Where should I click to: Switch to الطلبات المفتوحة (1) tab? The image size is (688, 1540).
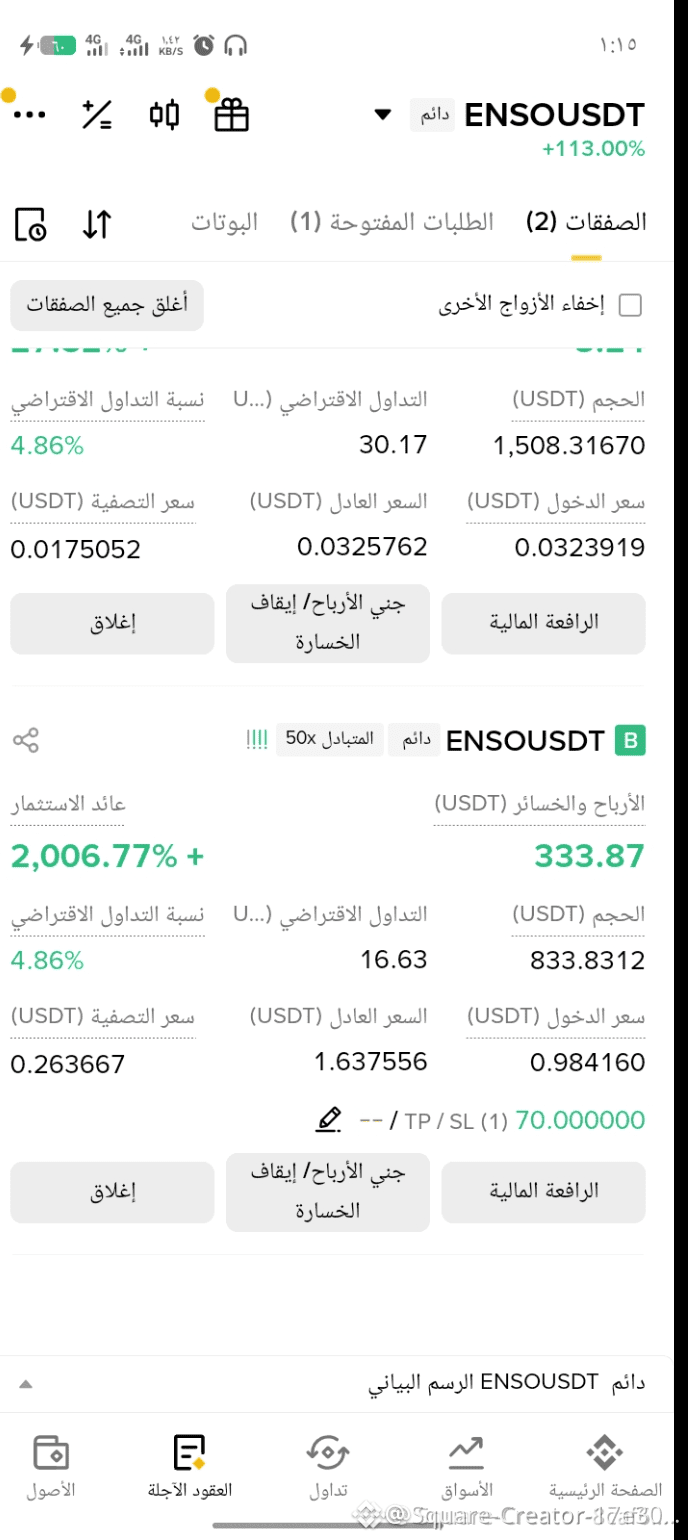pyautogui.click(x=392, y=222)
